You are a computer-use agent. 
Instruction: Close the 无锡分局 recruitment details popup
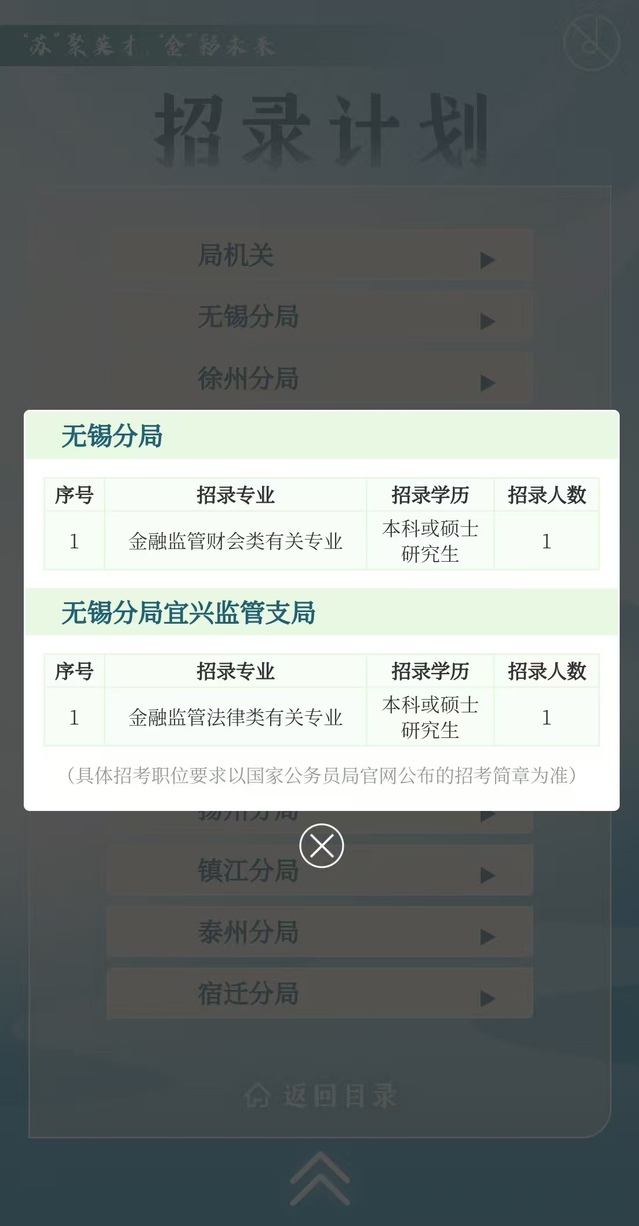(x=321, y=846)
